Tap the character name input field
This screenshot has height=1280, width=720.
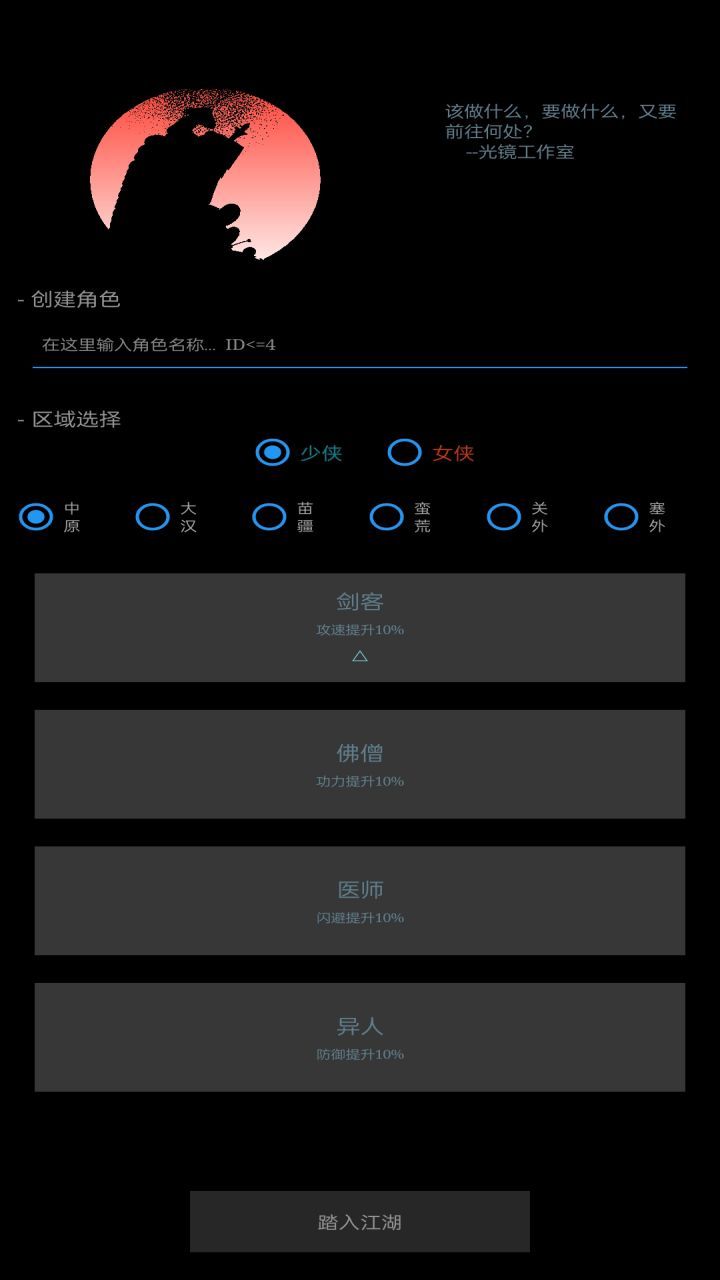tap(360, 345)
